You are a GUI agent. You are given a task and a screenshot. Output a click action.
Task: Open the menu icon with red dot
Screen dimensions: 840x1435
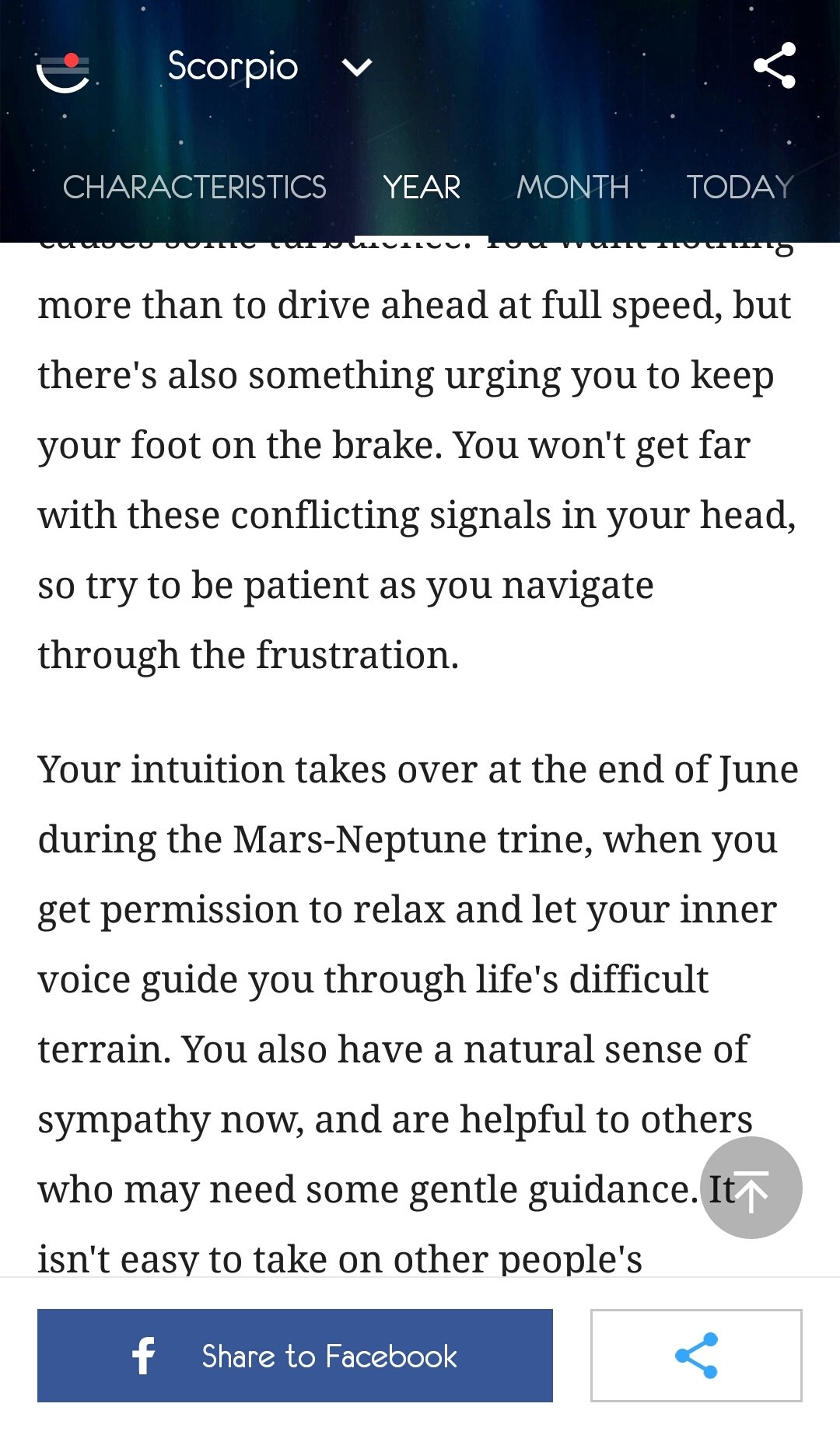[63, 72]
